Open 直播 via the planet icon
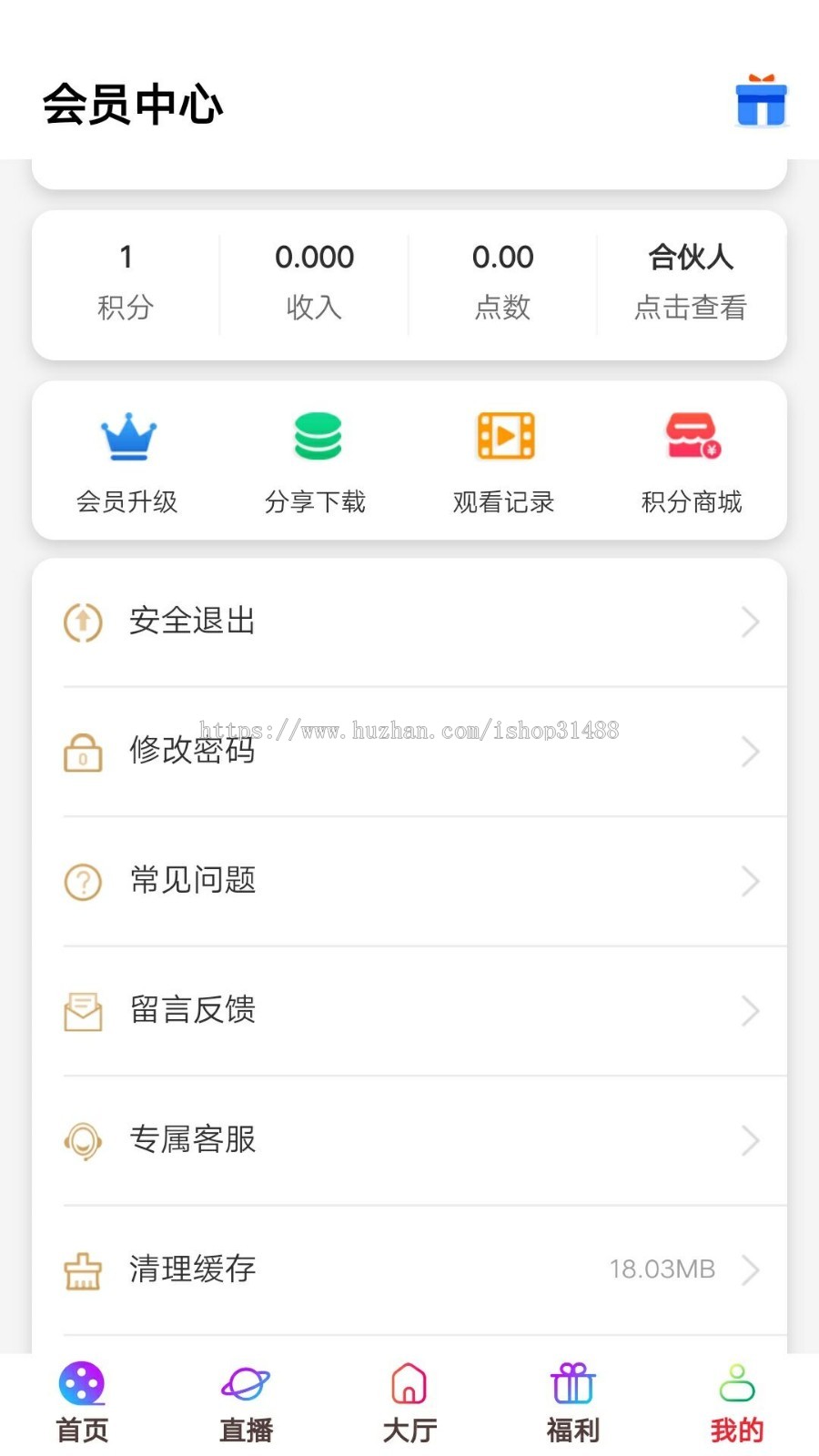 (x=245, y=1385)
